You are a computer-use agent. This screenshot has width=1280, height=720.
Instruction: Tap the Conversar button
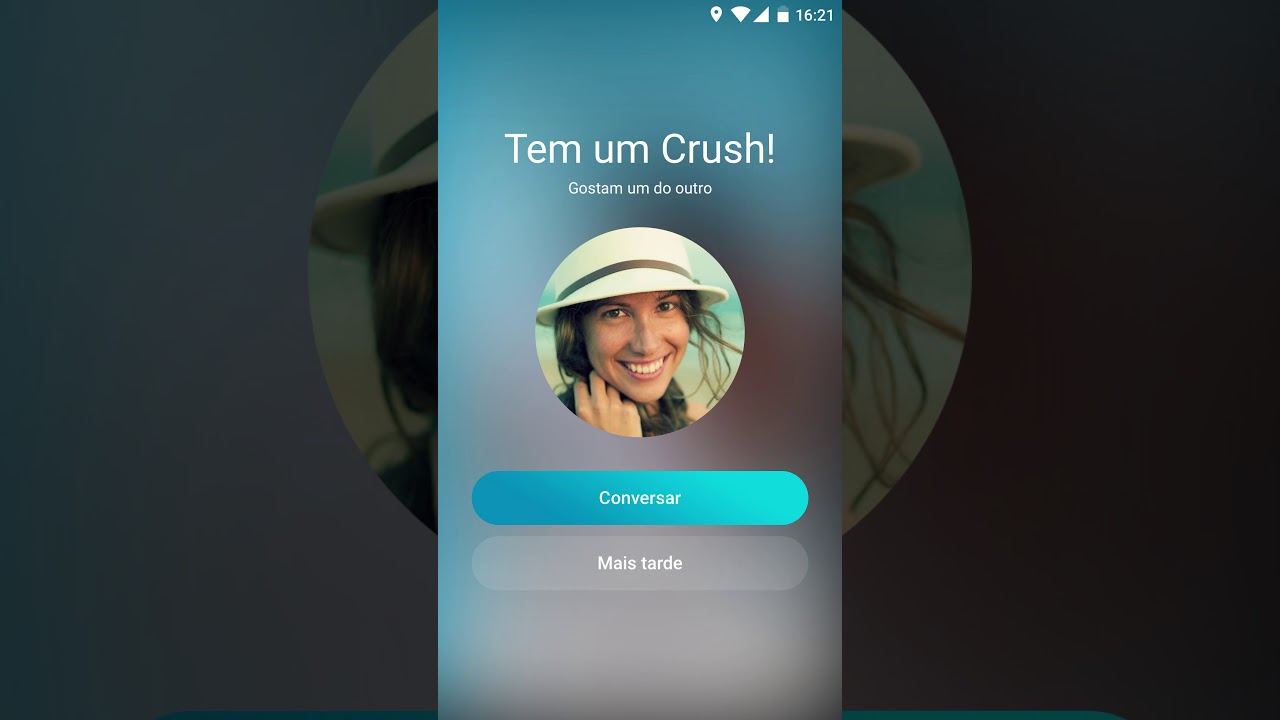tap(639, 498)
